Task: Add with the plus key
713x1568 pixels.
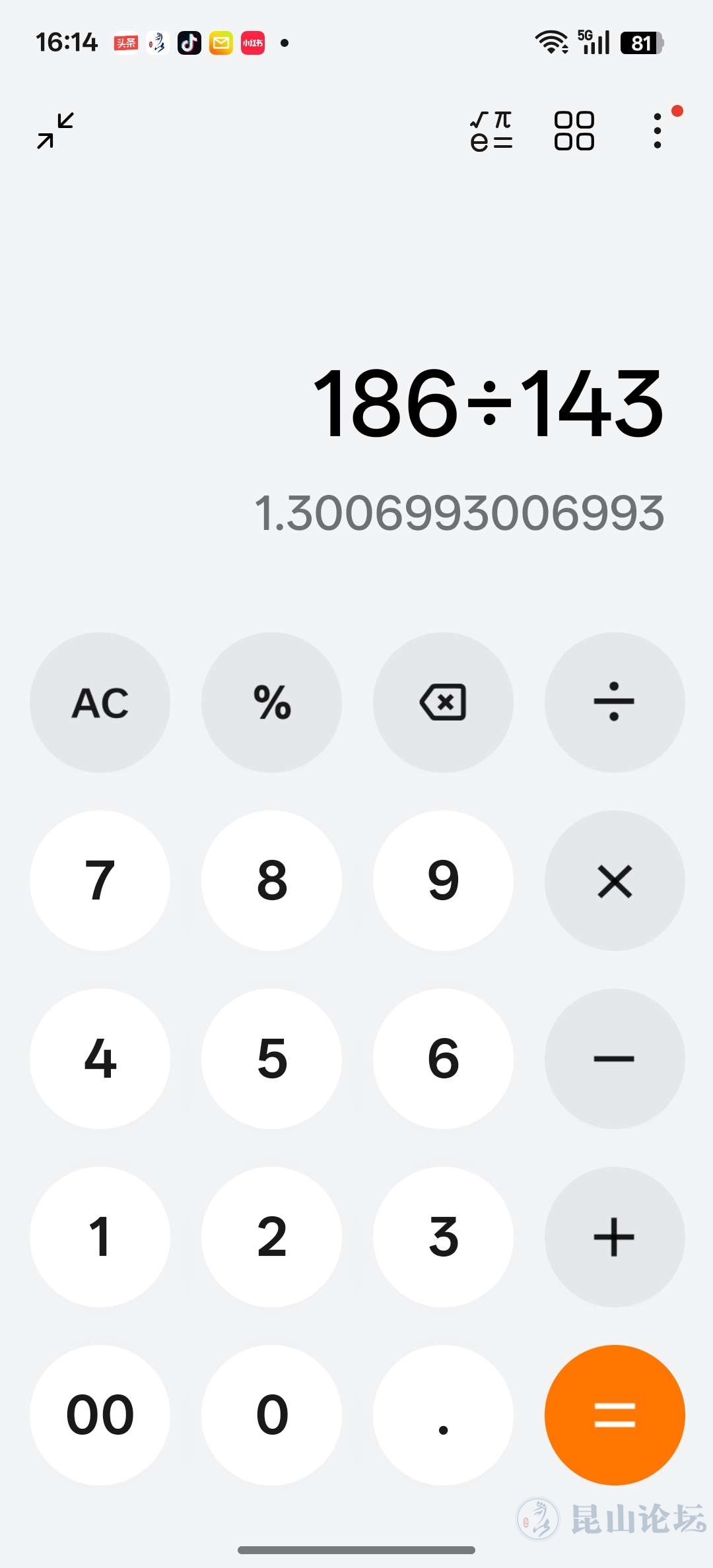Action: 614,1237
